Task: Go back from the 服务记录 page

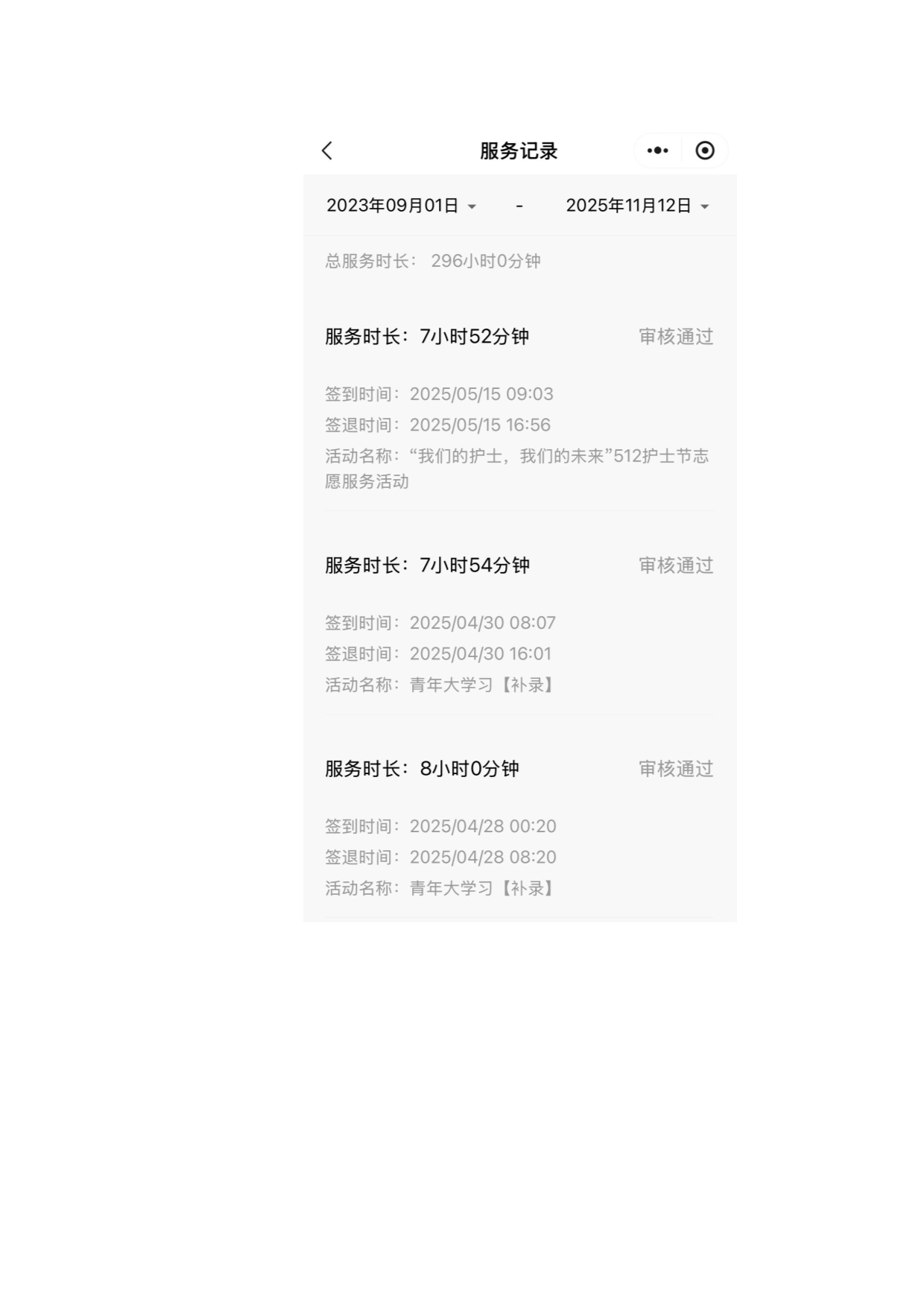Action: coord(327,151)
